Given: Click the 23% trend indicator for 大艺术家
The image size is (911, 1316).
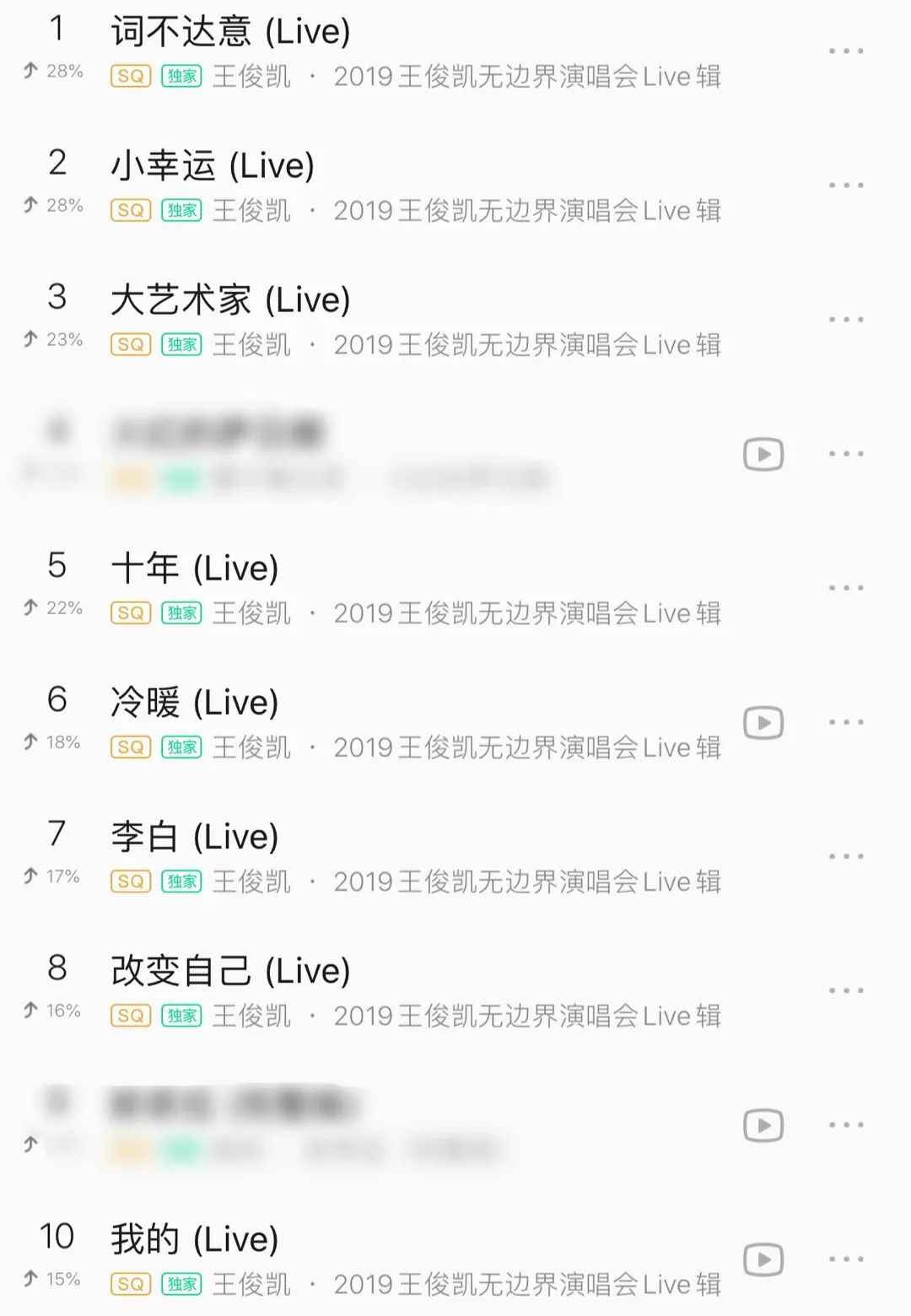Looking at the screenshot, I should pos(64,340).
